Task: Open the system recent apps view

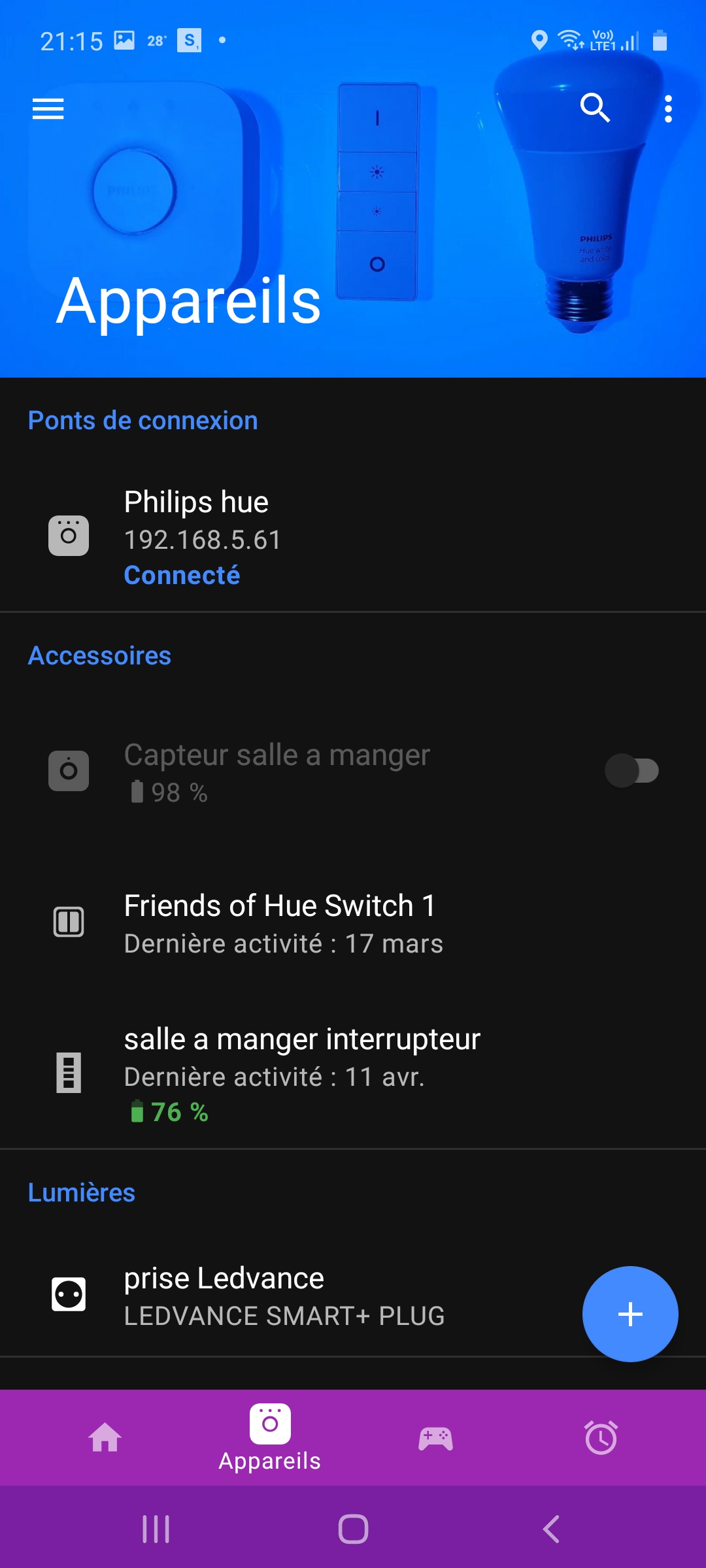Action: pyautogui.click(x=156, y=1529)
